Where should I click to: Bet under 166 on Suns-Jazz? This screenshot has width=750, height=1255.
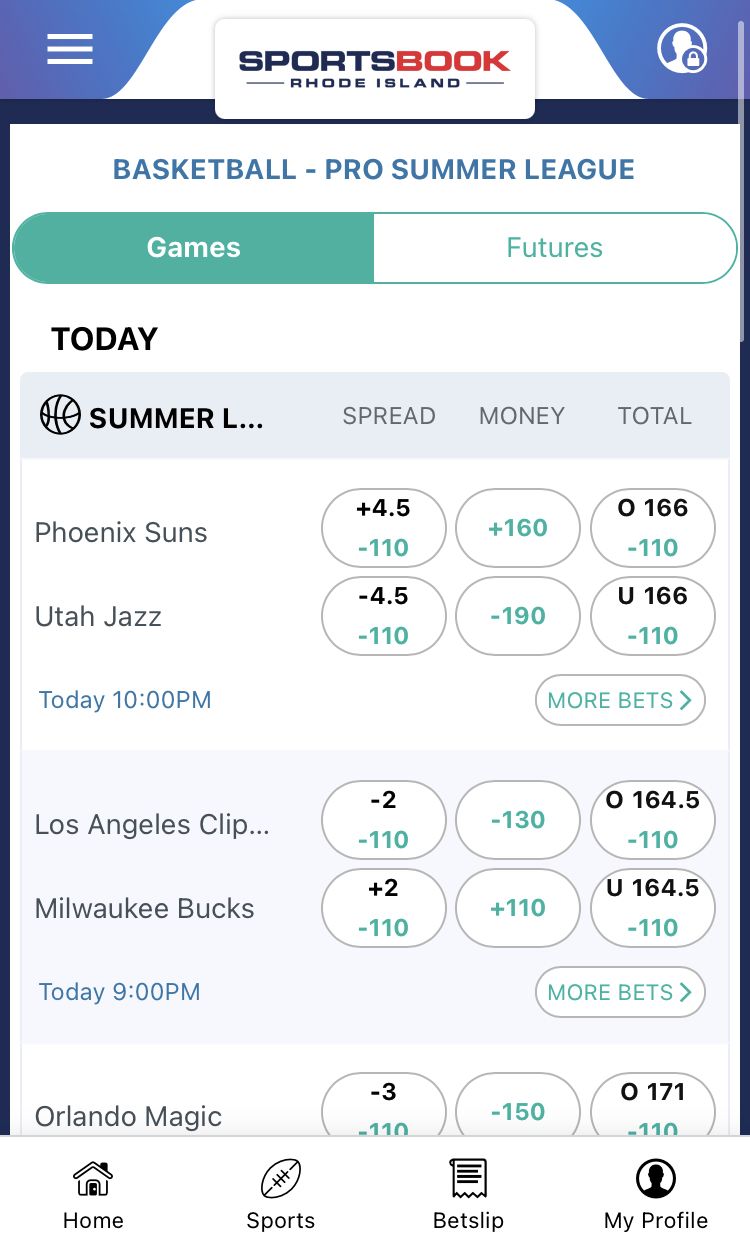tap(653, 616)
